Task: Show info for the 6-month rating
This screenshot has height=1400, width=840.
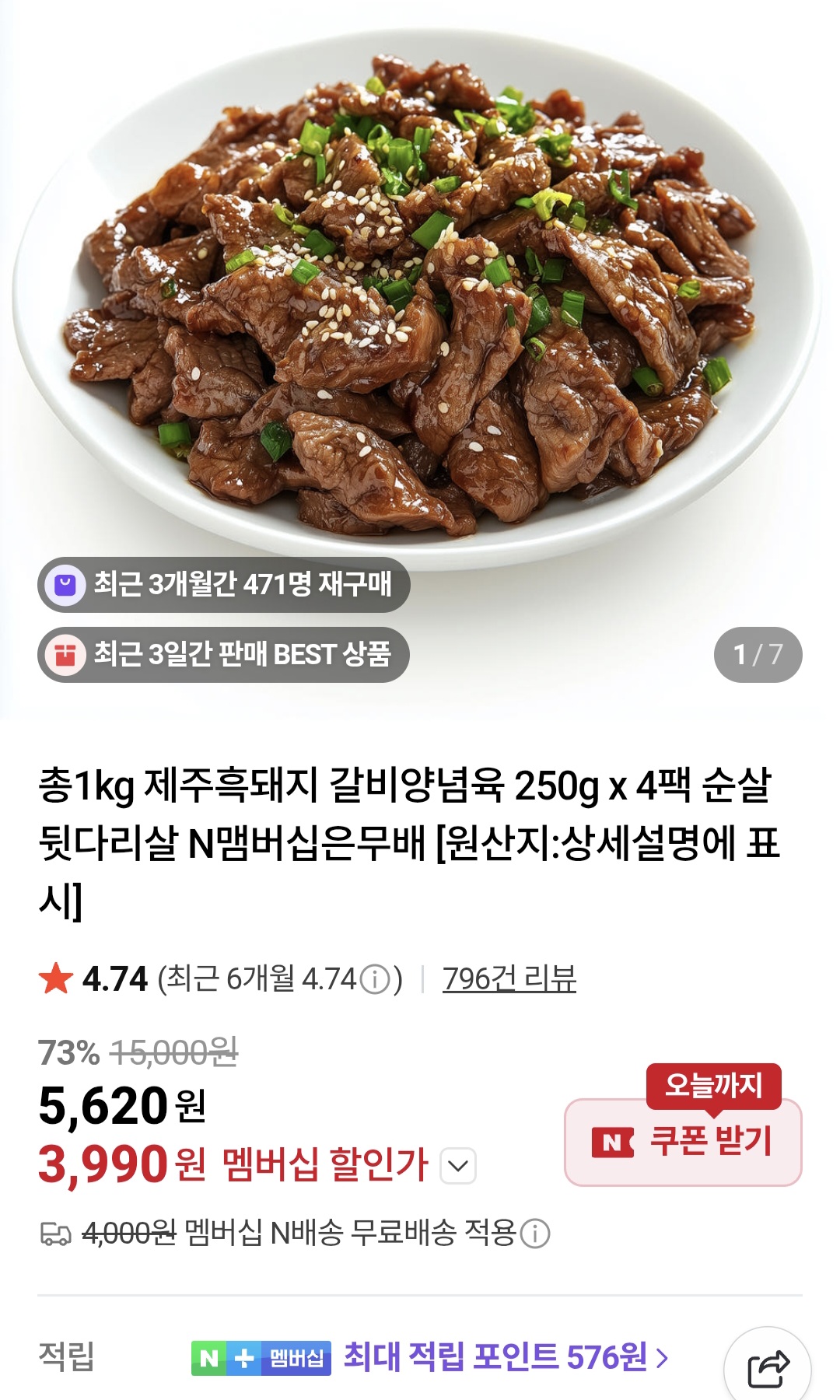Action: tap(376, 979)
